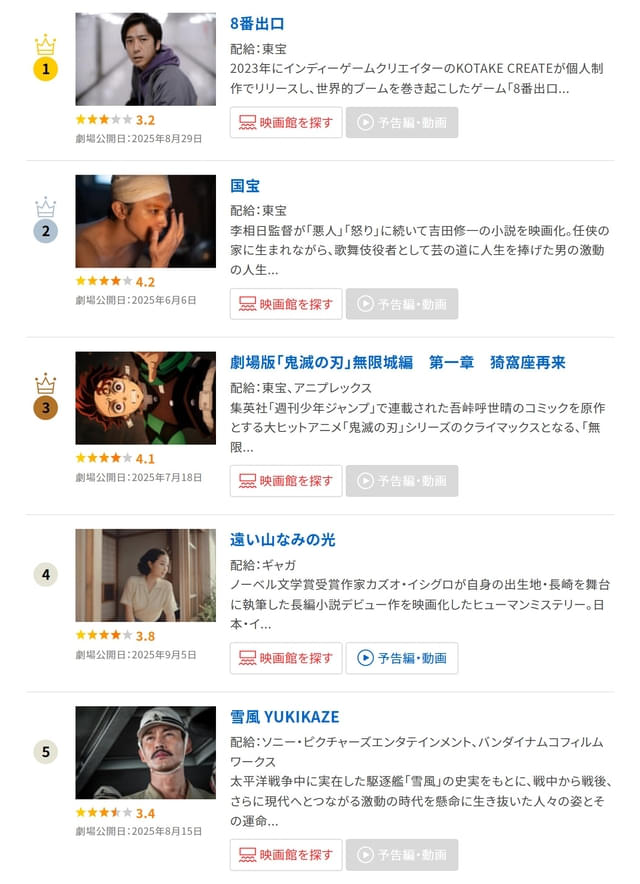Tap the 8番出口 poster thumbnail
The width and height of the screenshot is (640, 884).
[145, 59]
